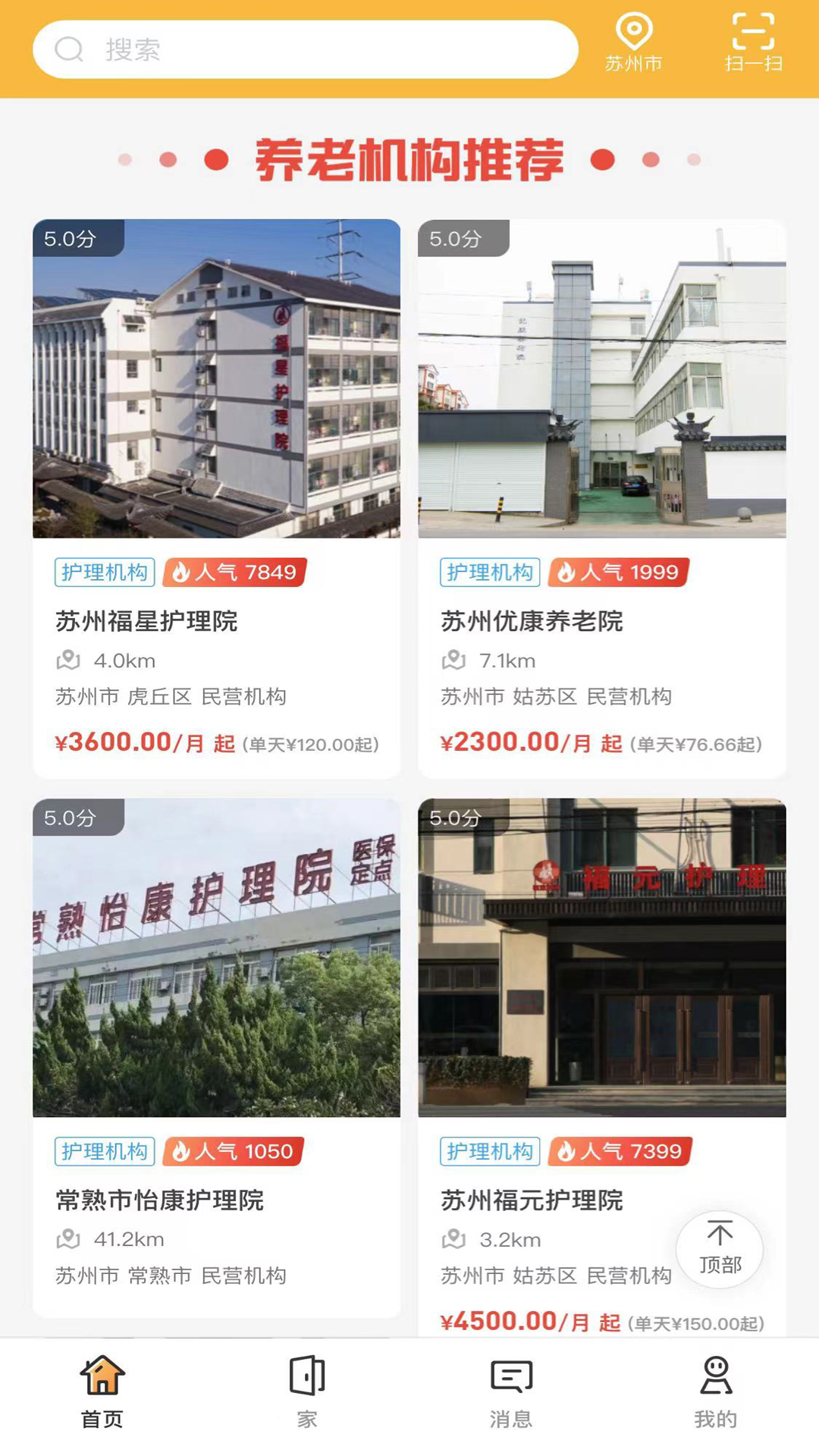Select the 护理机构 tag under 苏州福星护理院
This screenshot has width=819, height=1456.
pyautogui.click(x=104, y=573)
